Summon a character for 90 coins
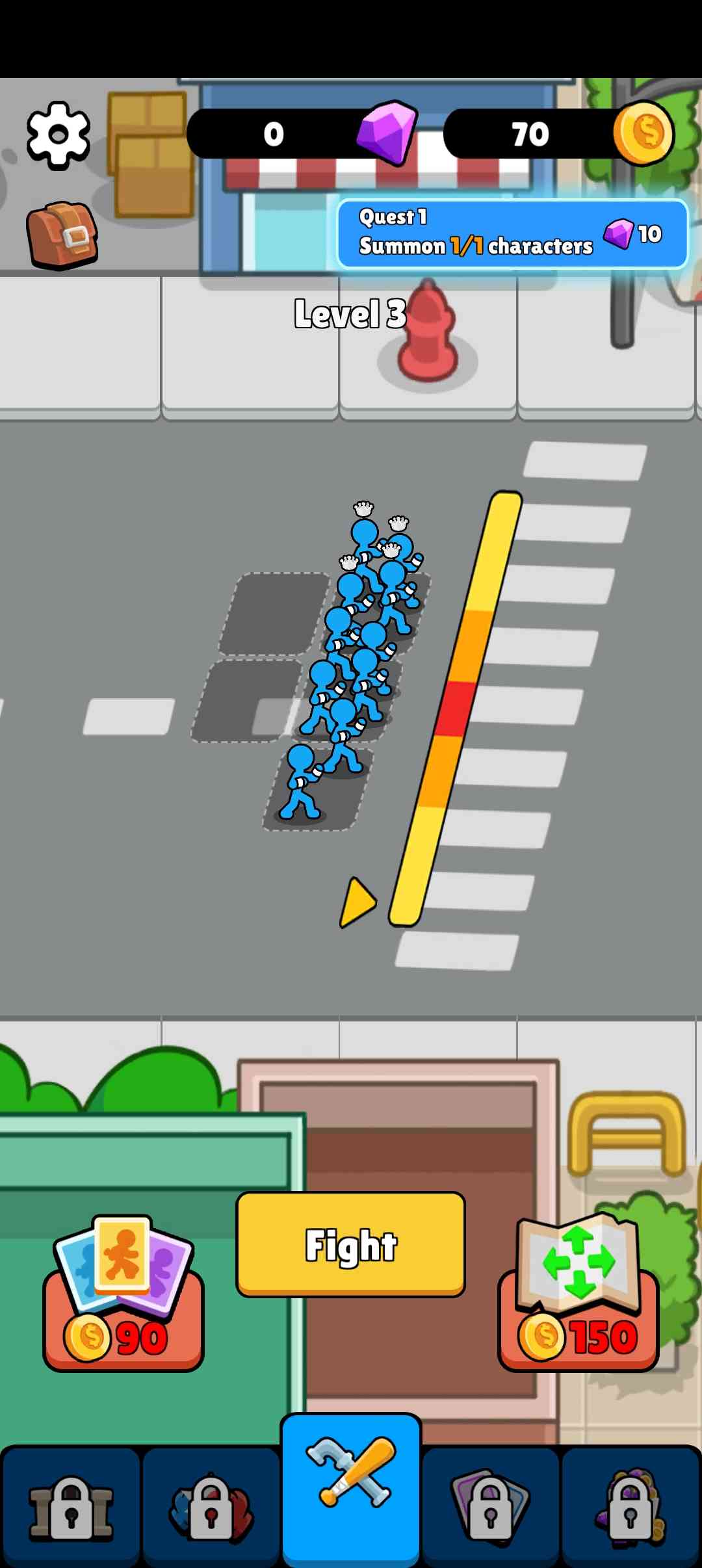The image size is (702, 1568). [123, 1294]
